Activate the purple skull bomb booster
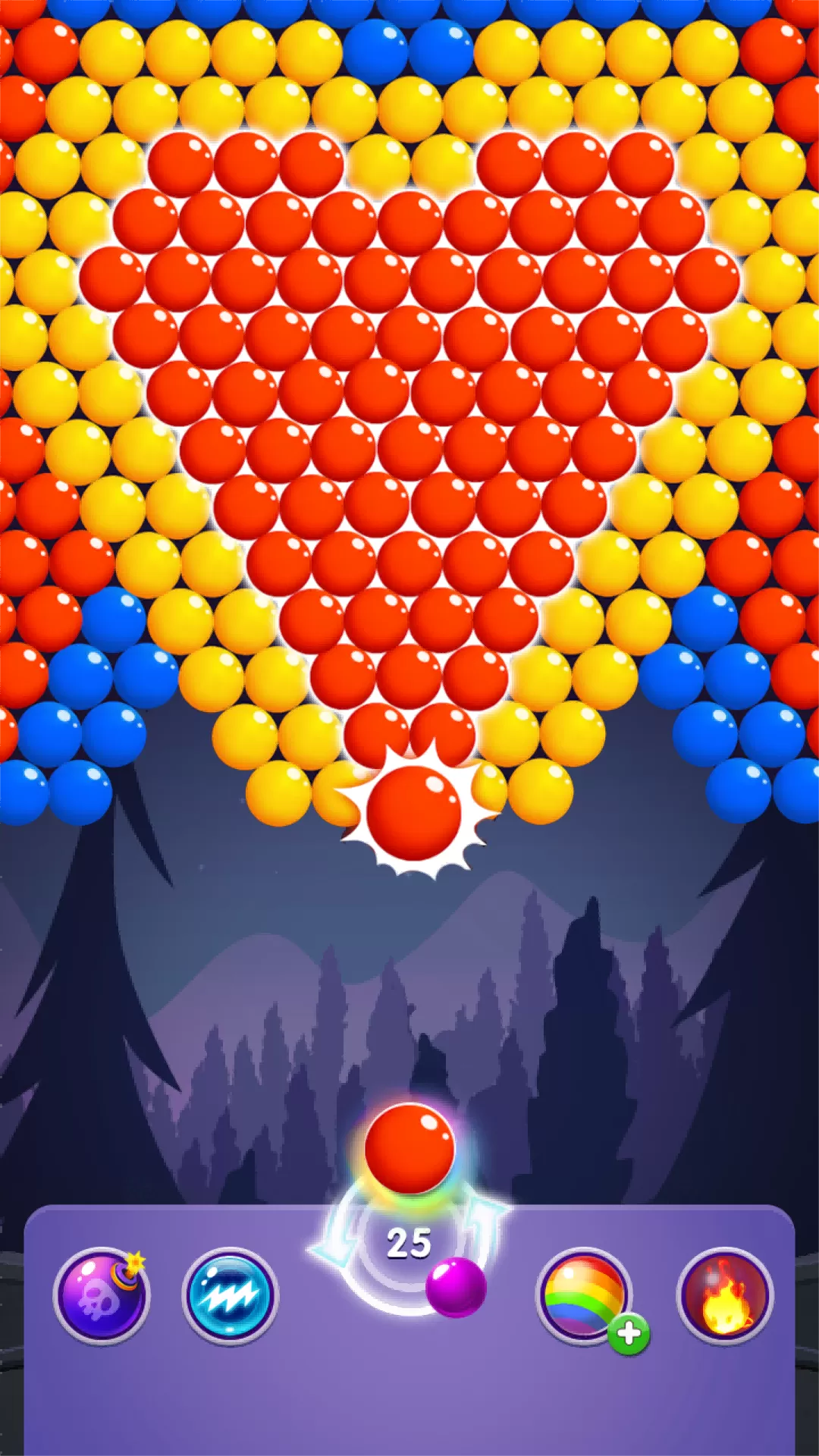Viewport: 819px width, 1456px height. [x=102, y=1296]
